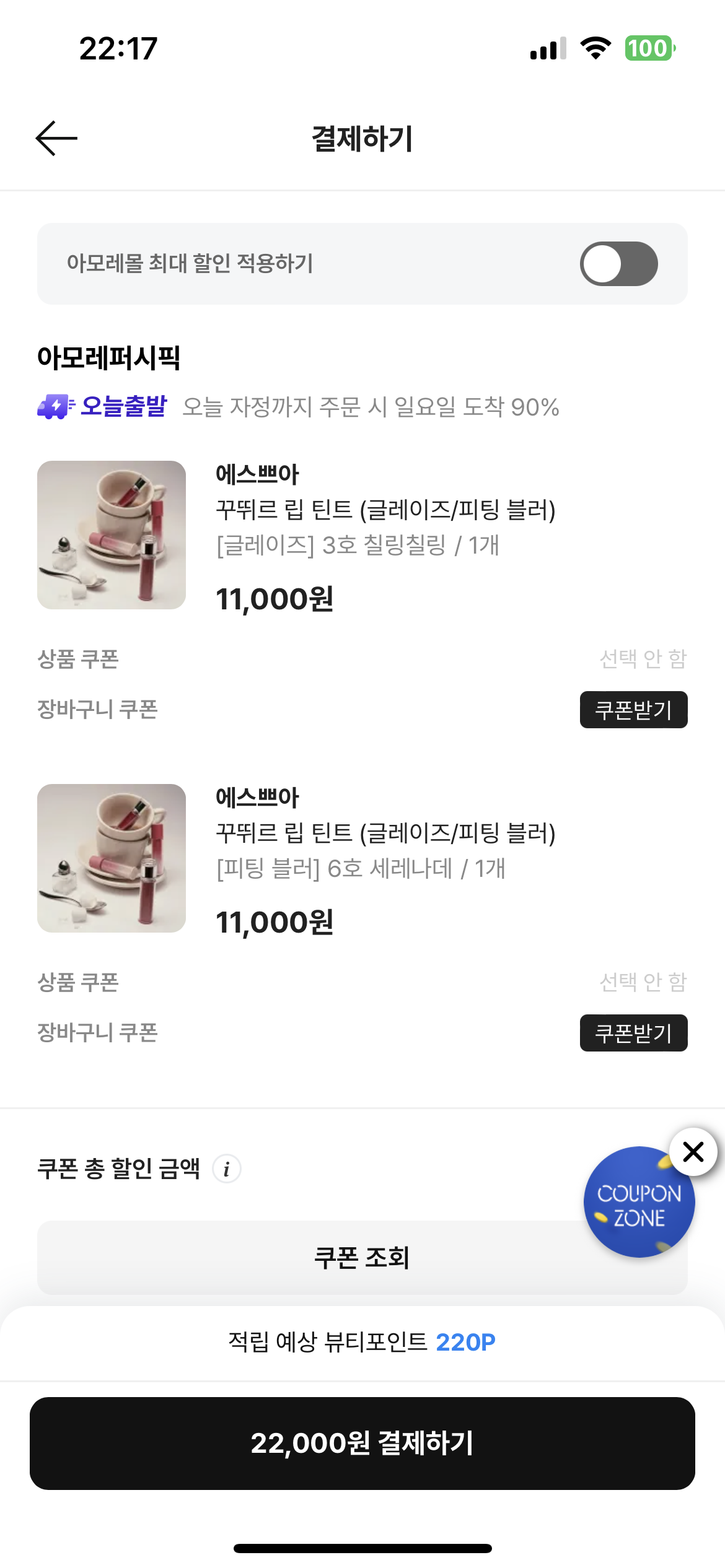The height and width of the screenshot is (1568, 725).
Task: Tap 쿠폰받기 for the 3호 칠링칠링 item
Action: tap(633, 710)
